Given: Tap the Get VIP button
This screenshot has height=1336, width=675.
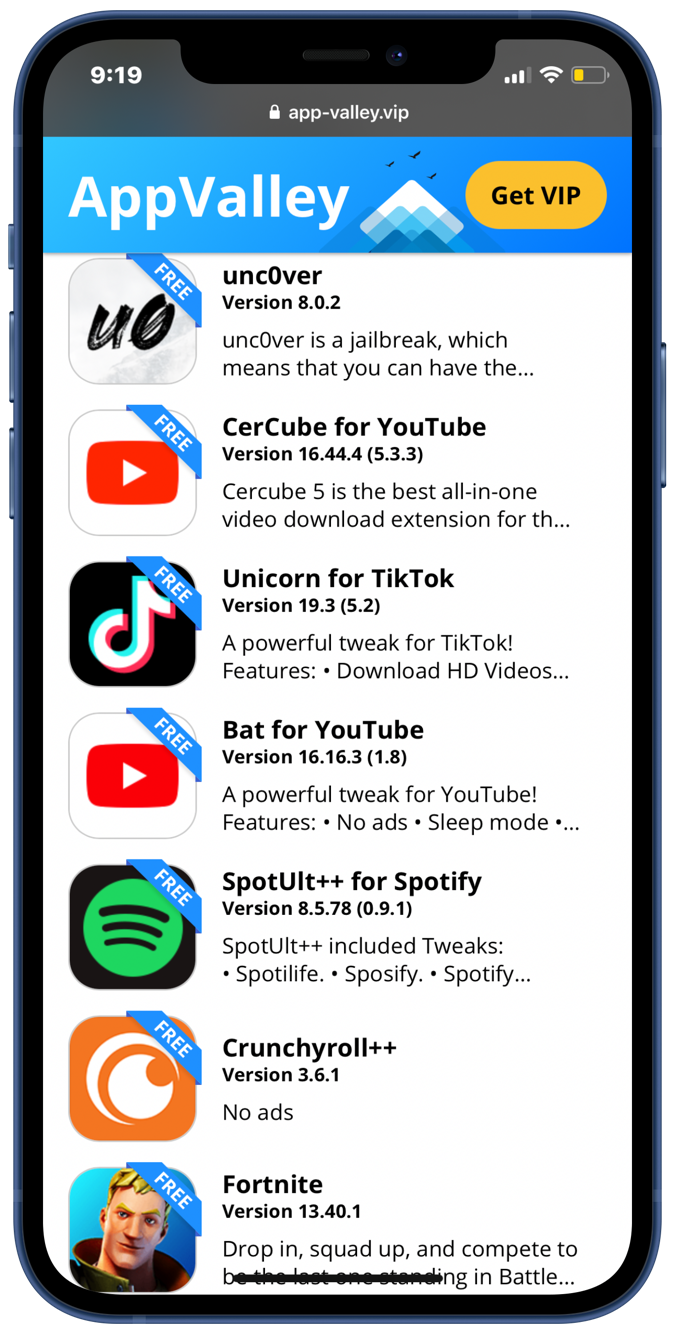Looking at the screenshot, I should [536, 195].
